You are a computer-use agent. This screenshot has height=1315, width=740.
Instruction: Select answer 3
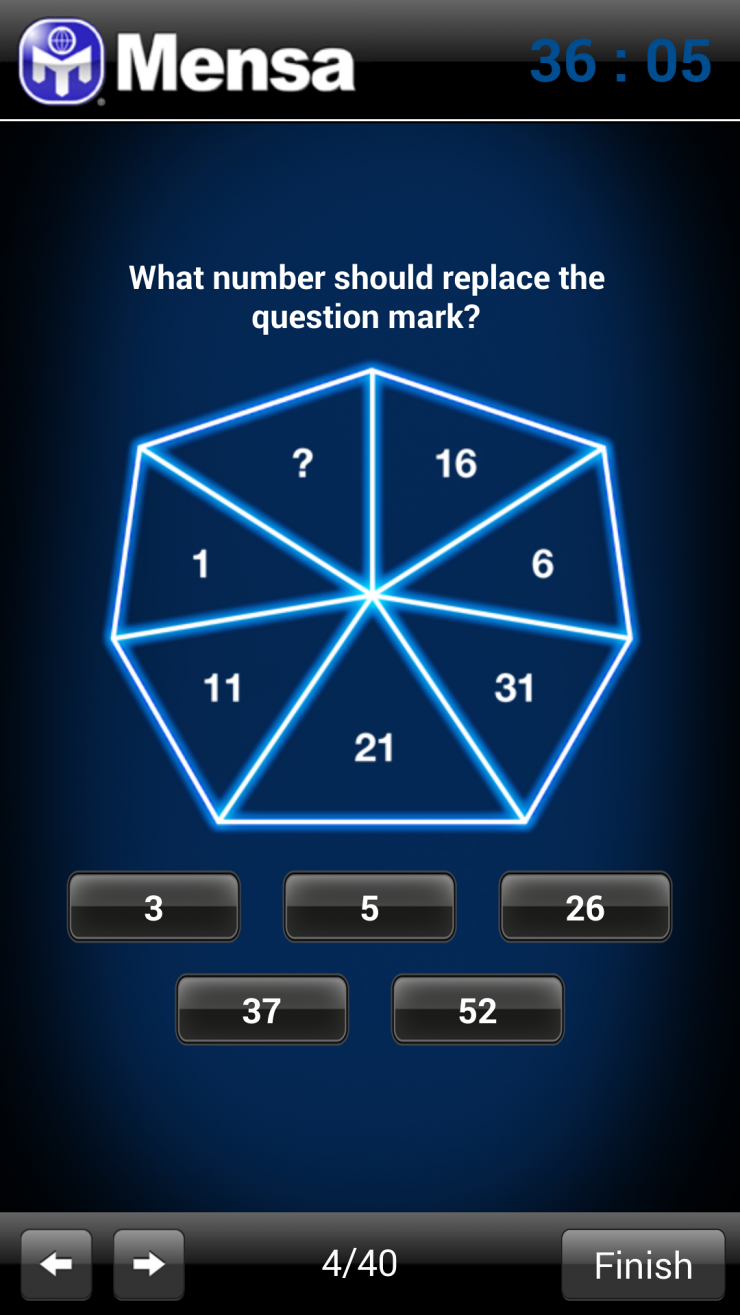coord(154,907)
